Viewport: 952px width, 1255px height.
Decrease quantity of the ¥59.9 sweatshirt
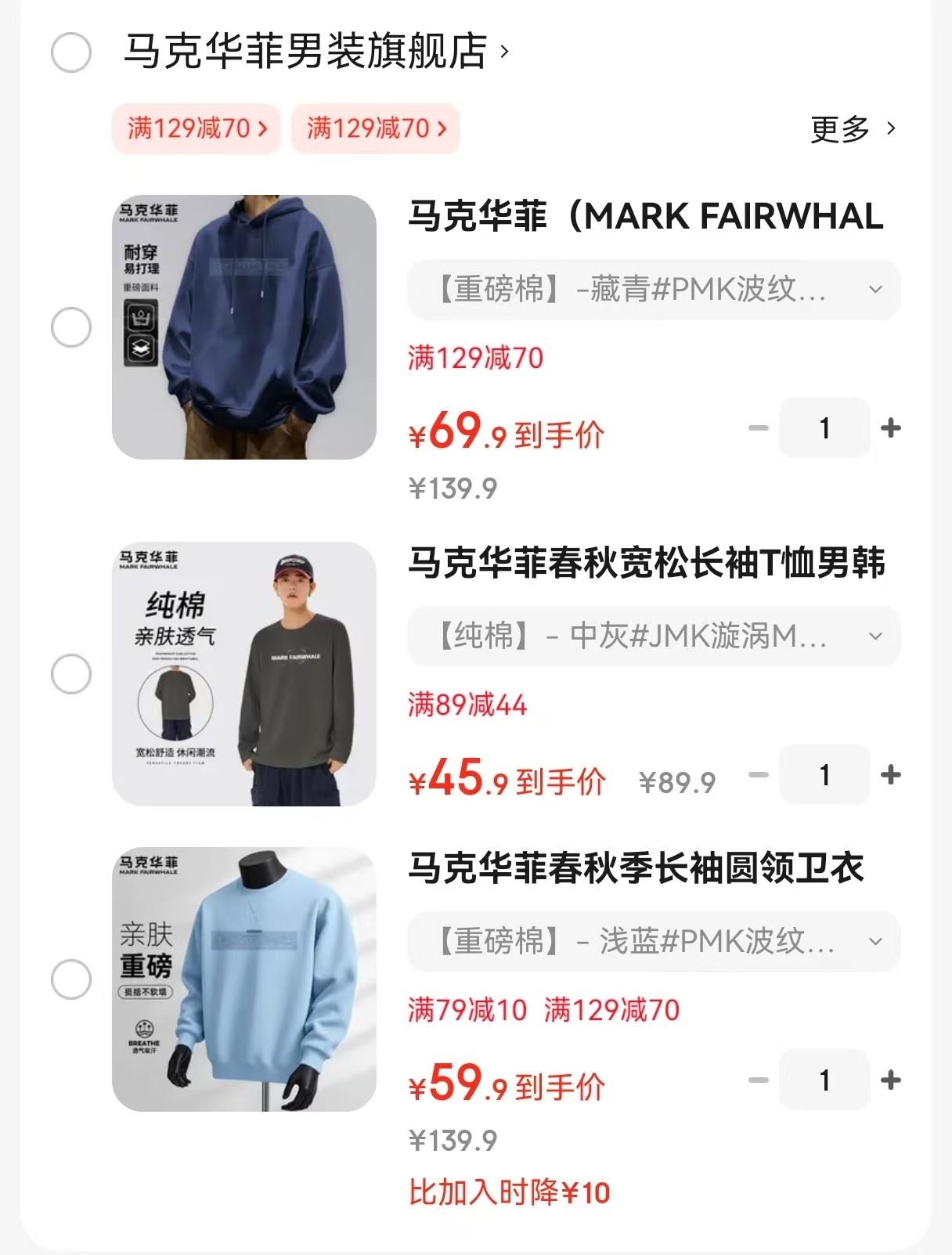[758, 1080]
